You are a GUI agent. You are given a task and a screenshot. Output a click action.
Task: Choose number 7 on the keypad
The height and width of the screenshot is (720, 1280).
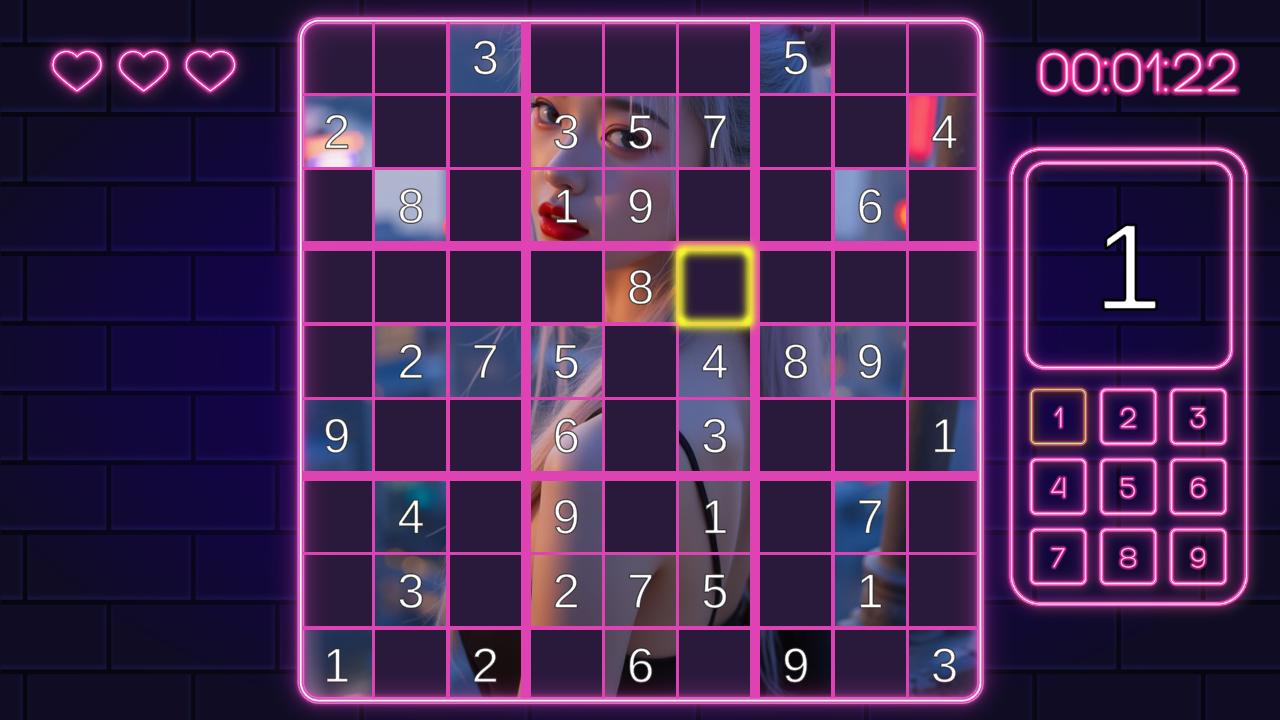1058,557
